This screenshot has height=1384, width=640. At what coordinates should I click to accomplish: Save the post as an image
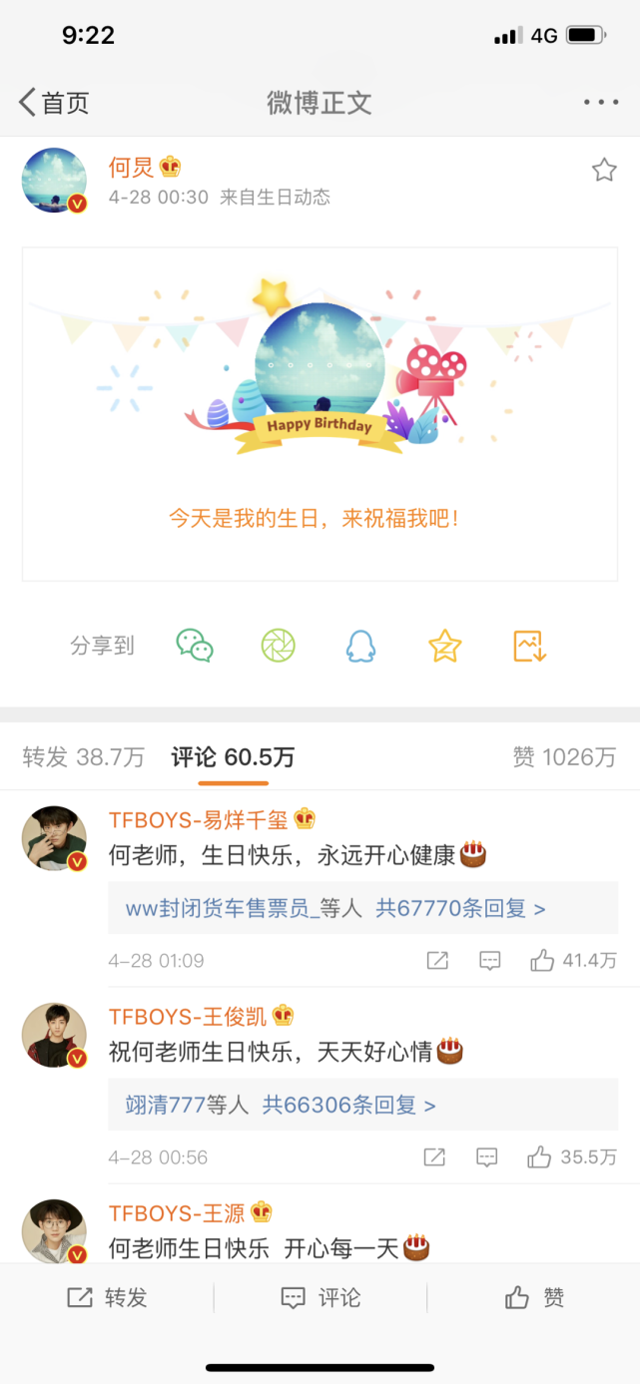[x=529, y=646]
